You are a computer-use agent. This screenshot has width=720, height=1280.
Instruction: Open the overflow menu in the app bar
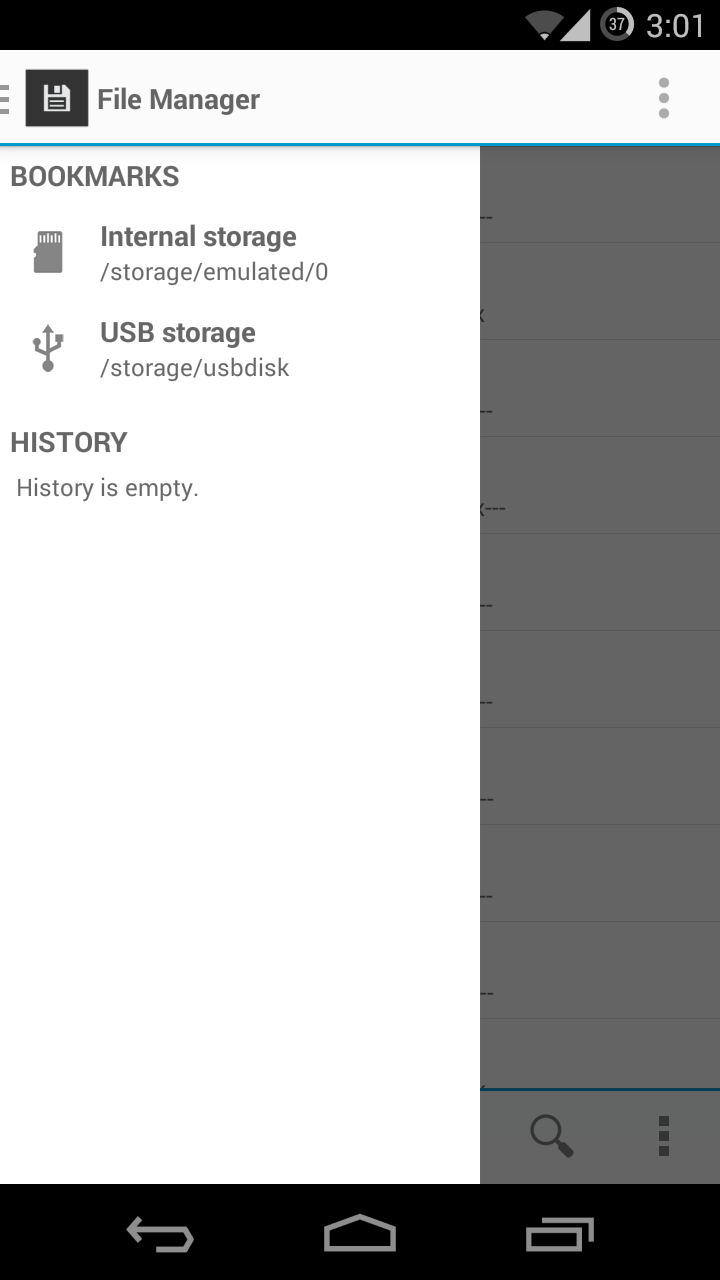[664, 98]
